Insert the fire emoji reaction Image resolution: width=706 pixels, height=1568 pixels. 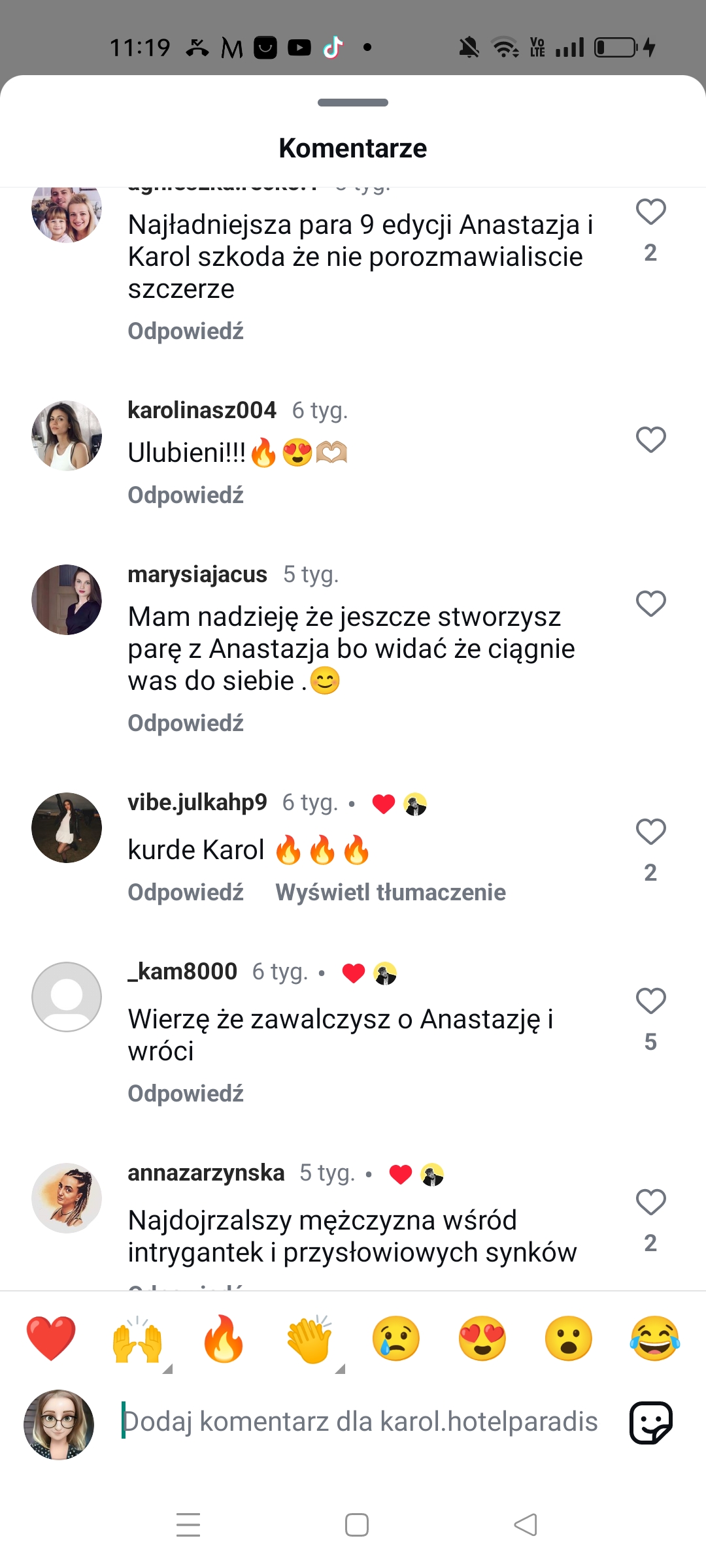point(224,1338)
